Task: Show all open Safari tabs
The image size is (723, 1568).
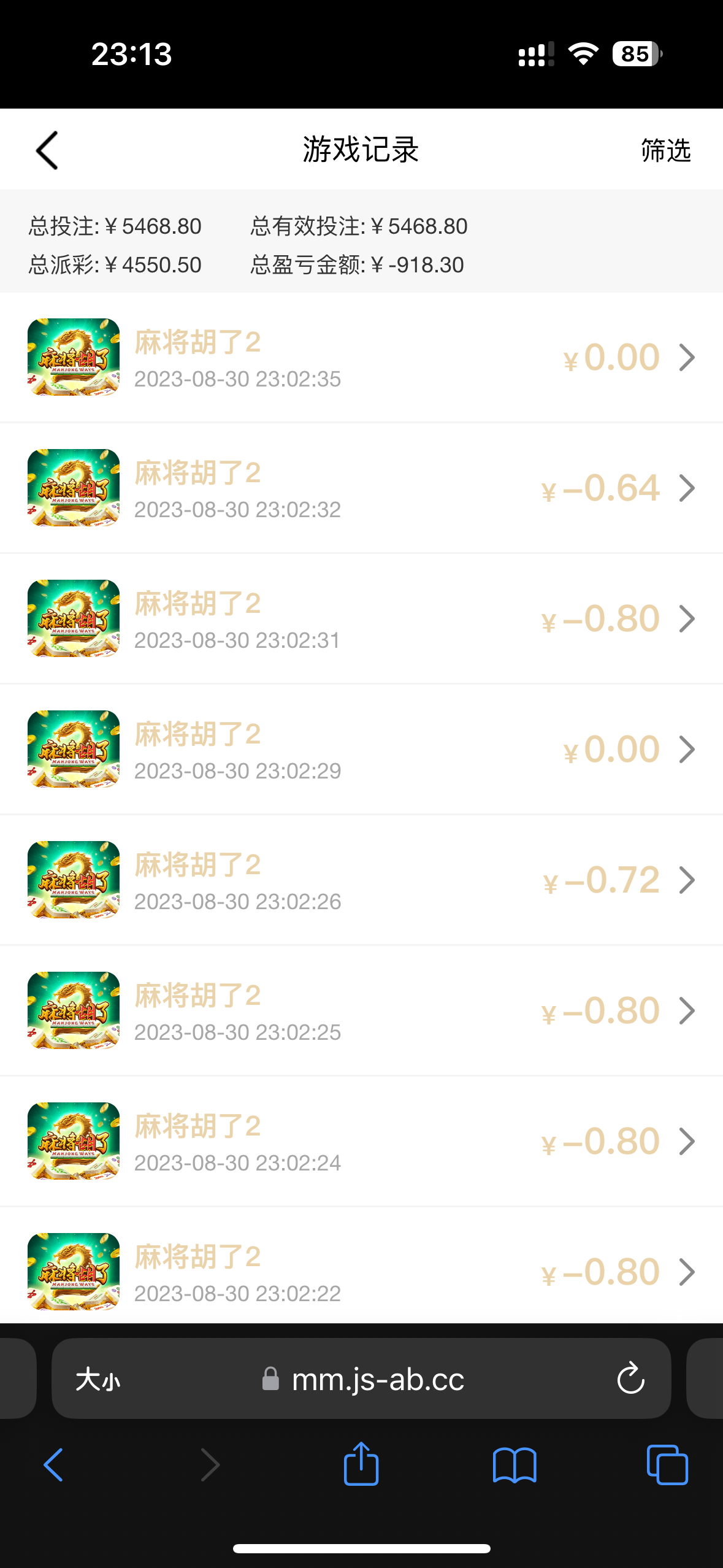Action: pos(667,1465)
